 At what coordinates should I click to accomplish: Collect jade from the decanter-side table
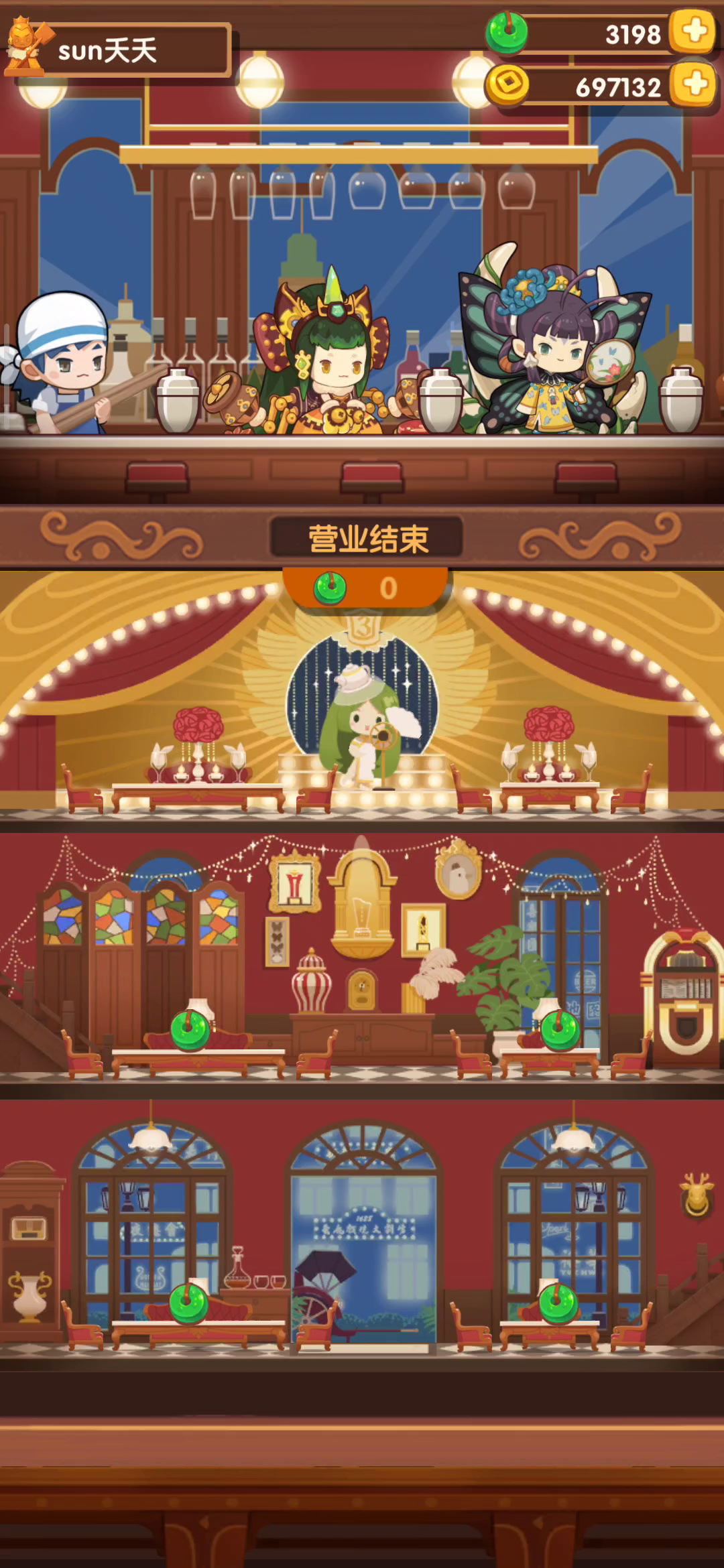click(189, 1303)
